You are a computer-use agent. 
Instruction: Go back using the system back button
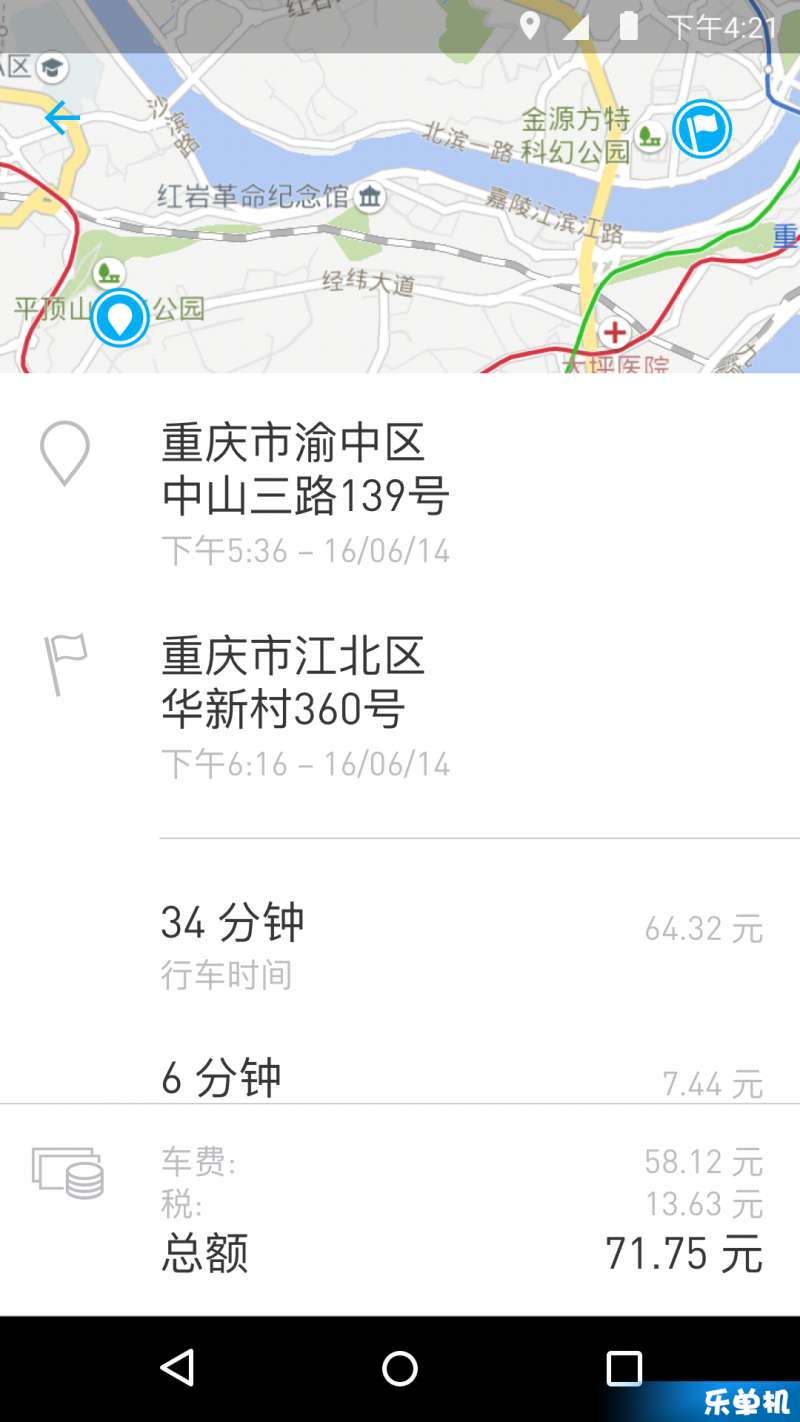pyautogui.click(x=177, y=1367)
